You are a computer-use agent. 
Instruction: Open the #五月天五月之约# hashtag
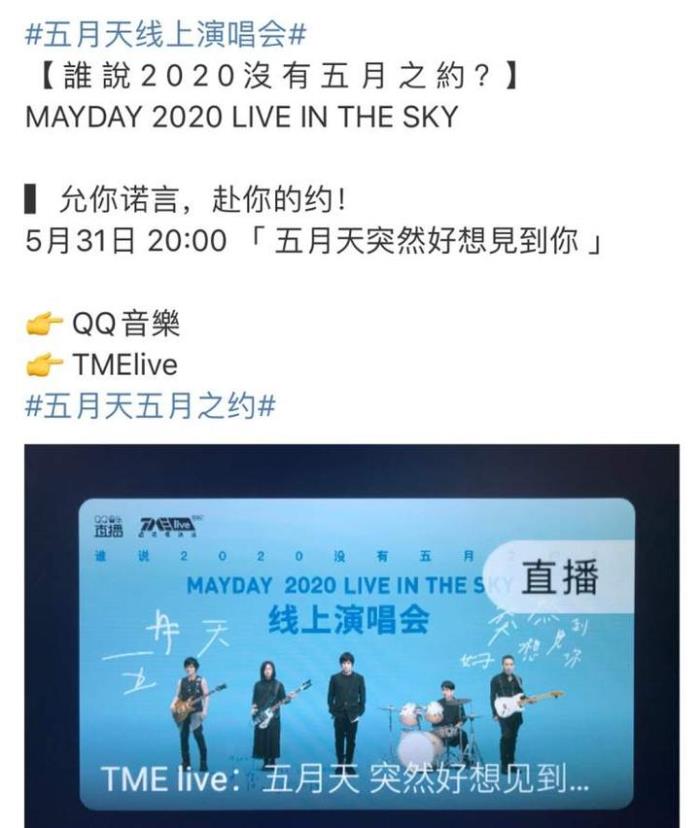coord(150,407)
